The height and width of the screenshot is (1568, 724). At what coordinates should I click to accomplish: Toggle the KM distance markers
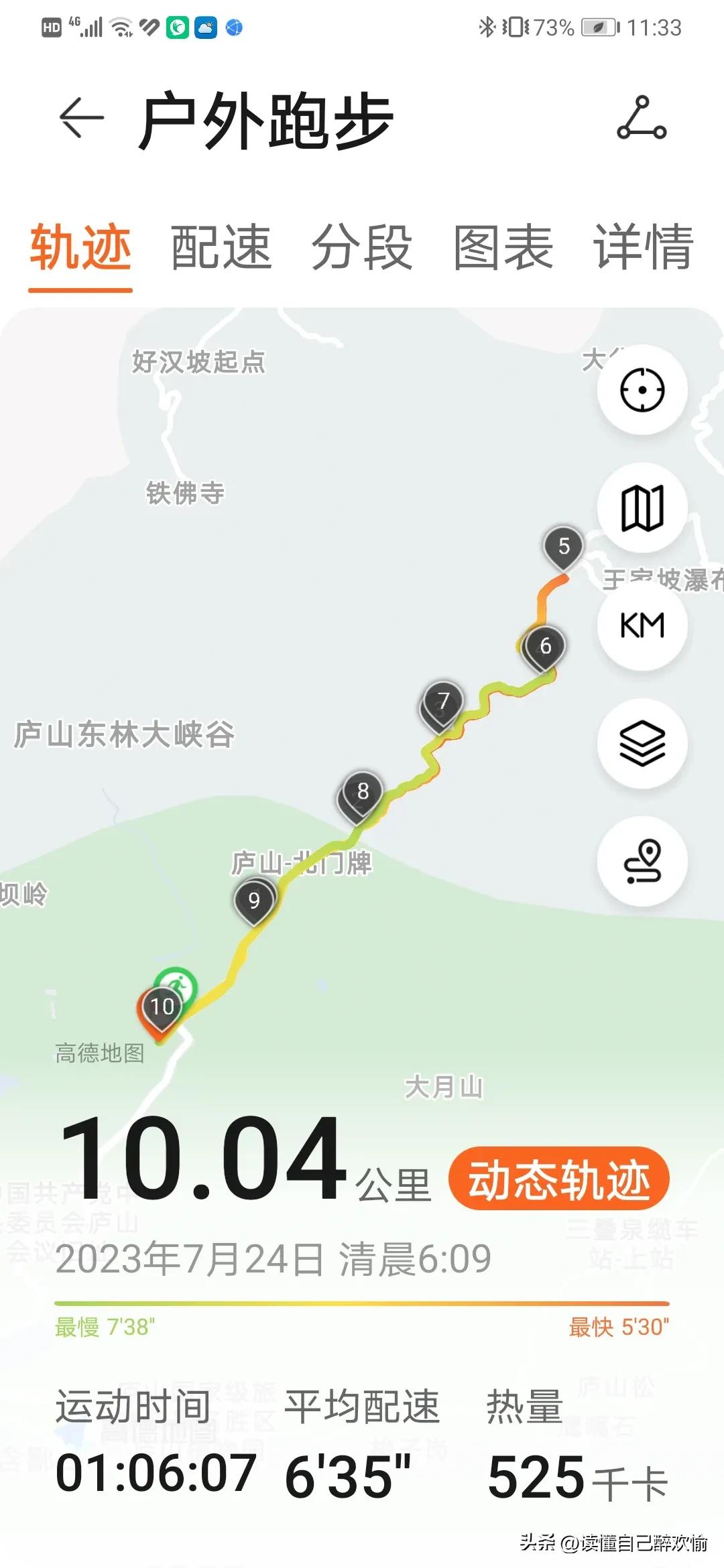642,626
